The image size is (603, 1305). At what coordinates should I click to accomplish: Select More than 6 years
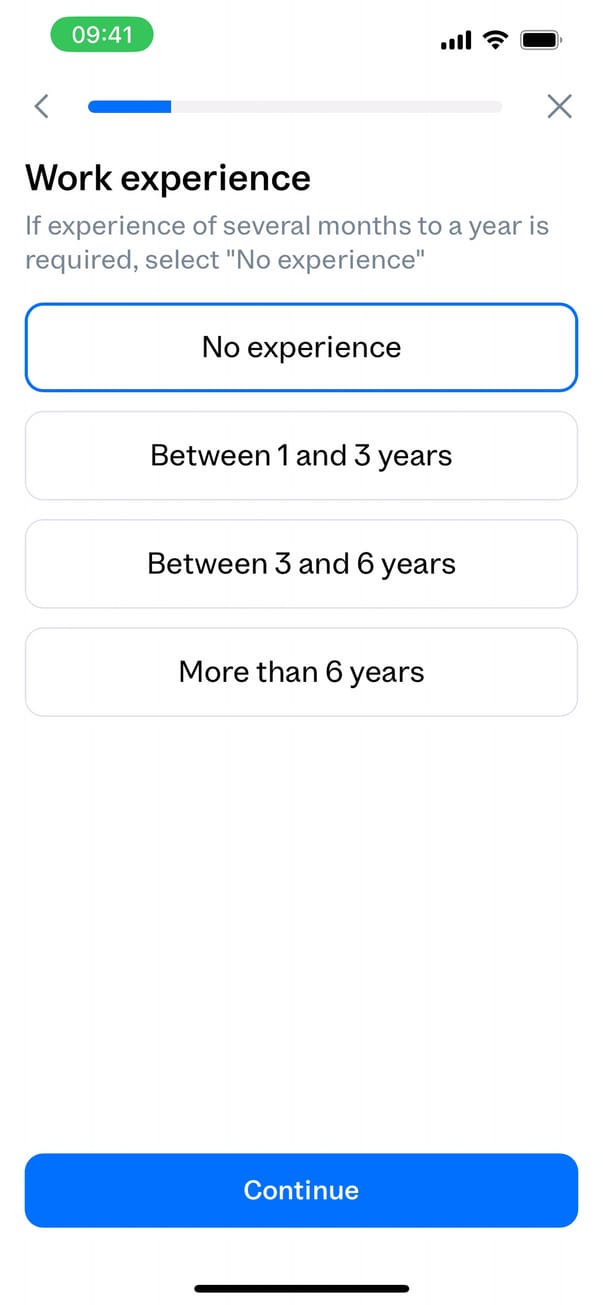[301, 672]
